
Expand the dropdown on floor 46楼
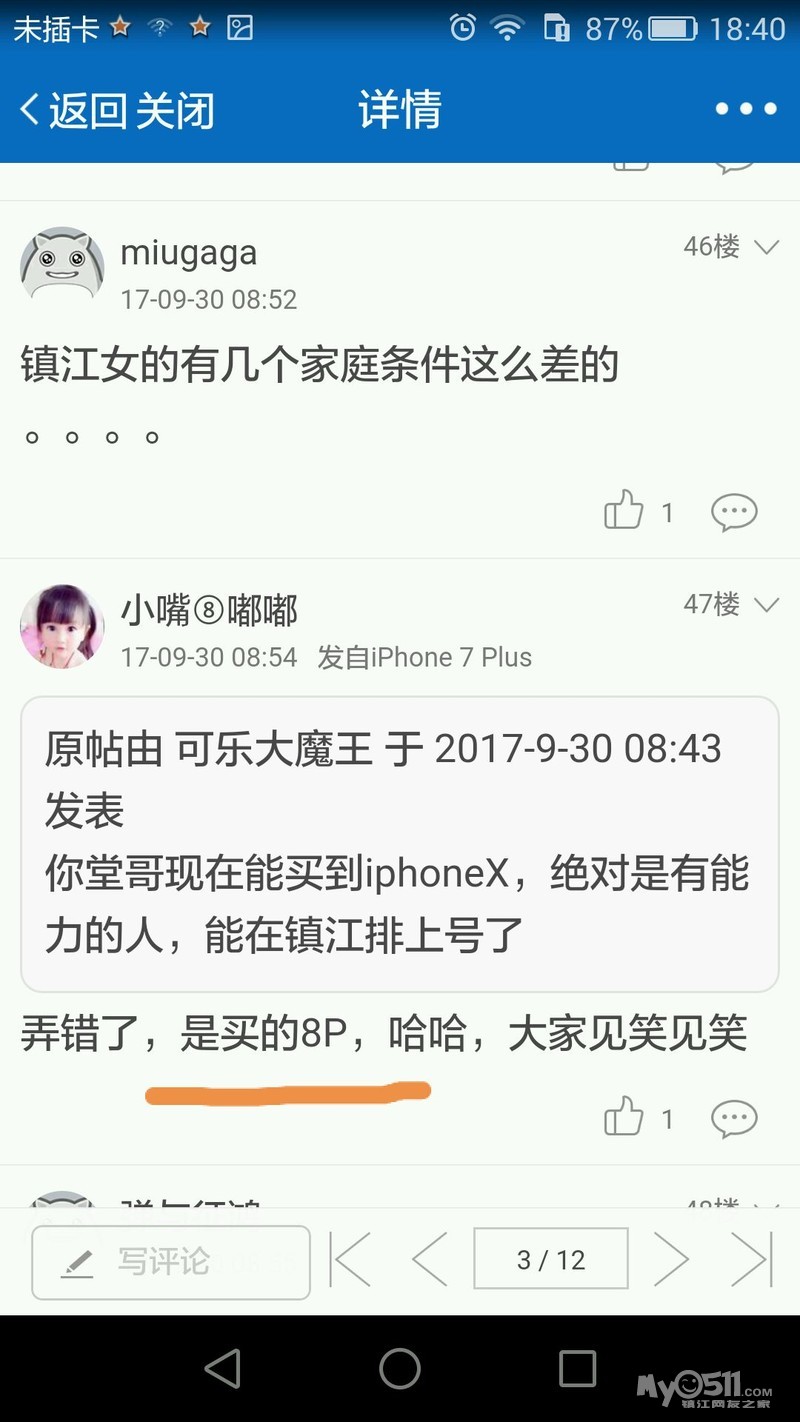pos(766,247)
